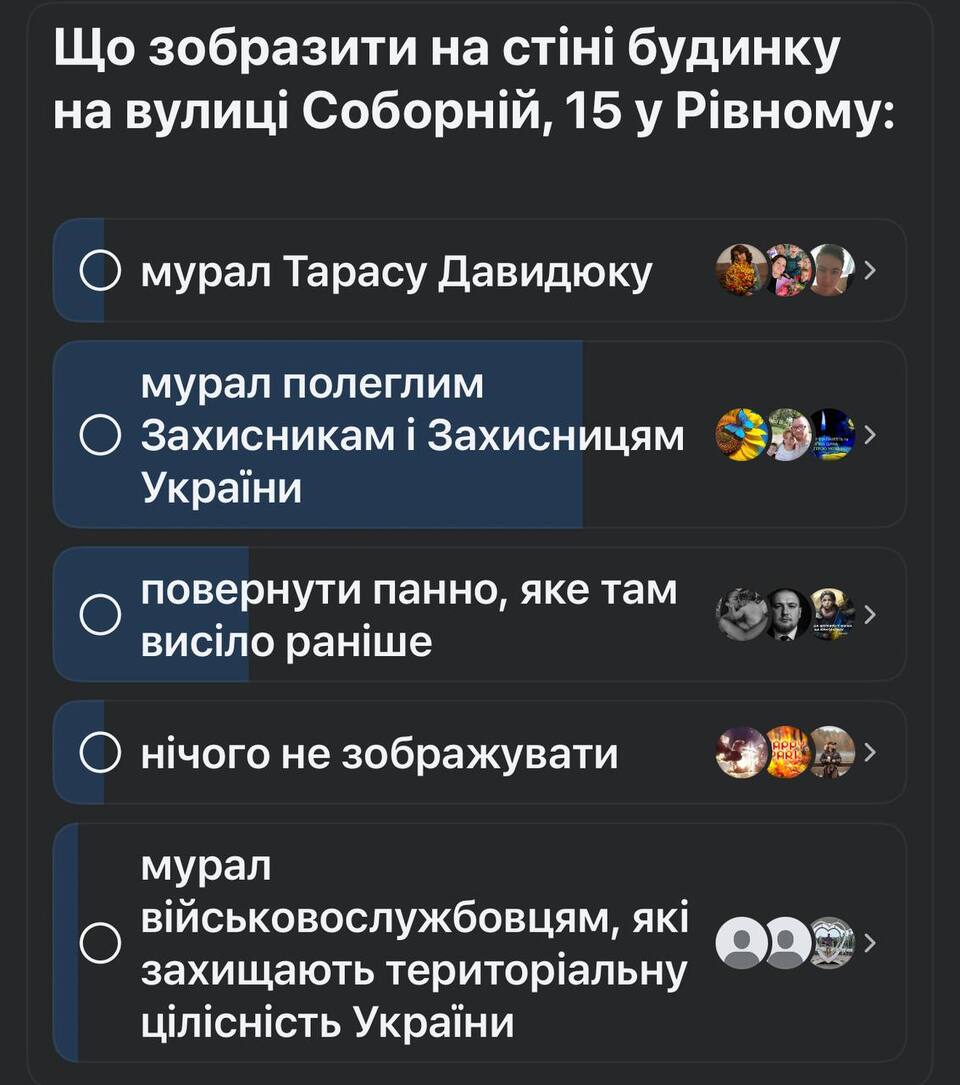Image resolution: width=960 pixels, height=1085 pixels.
Task: Choose повернути панно, яке там висіло раніше
Action: point(100,614)
